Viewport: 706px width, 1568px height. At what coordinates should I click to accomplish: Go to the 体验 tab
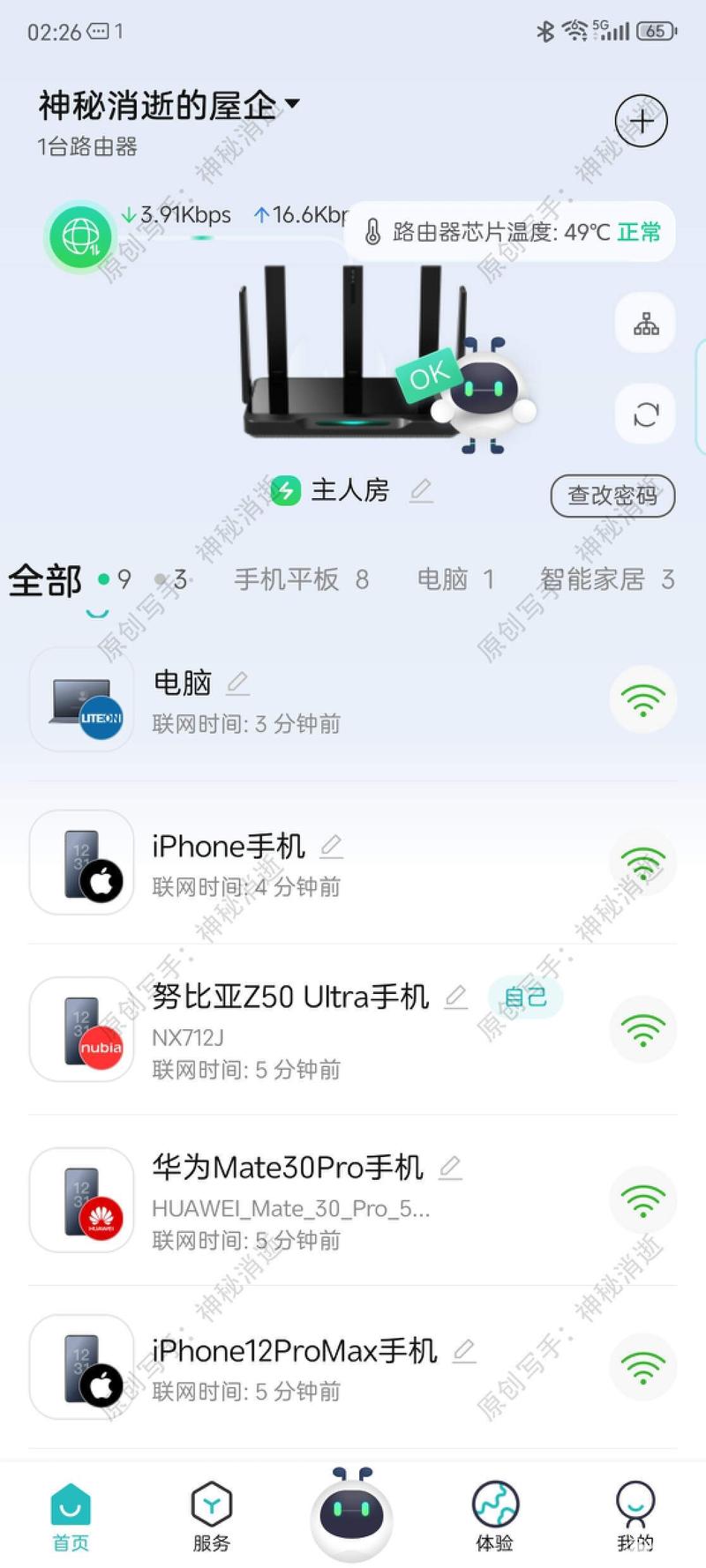(494, 1517)
